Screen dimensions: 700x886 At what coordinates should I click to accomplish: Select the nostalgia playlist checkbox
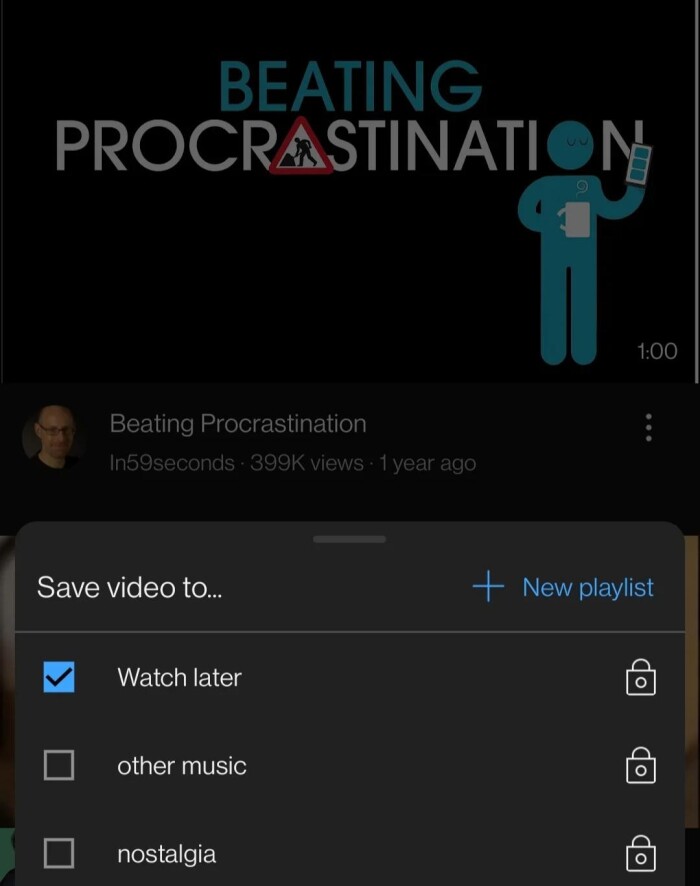pos(59,854)
